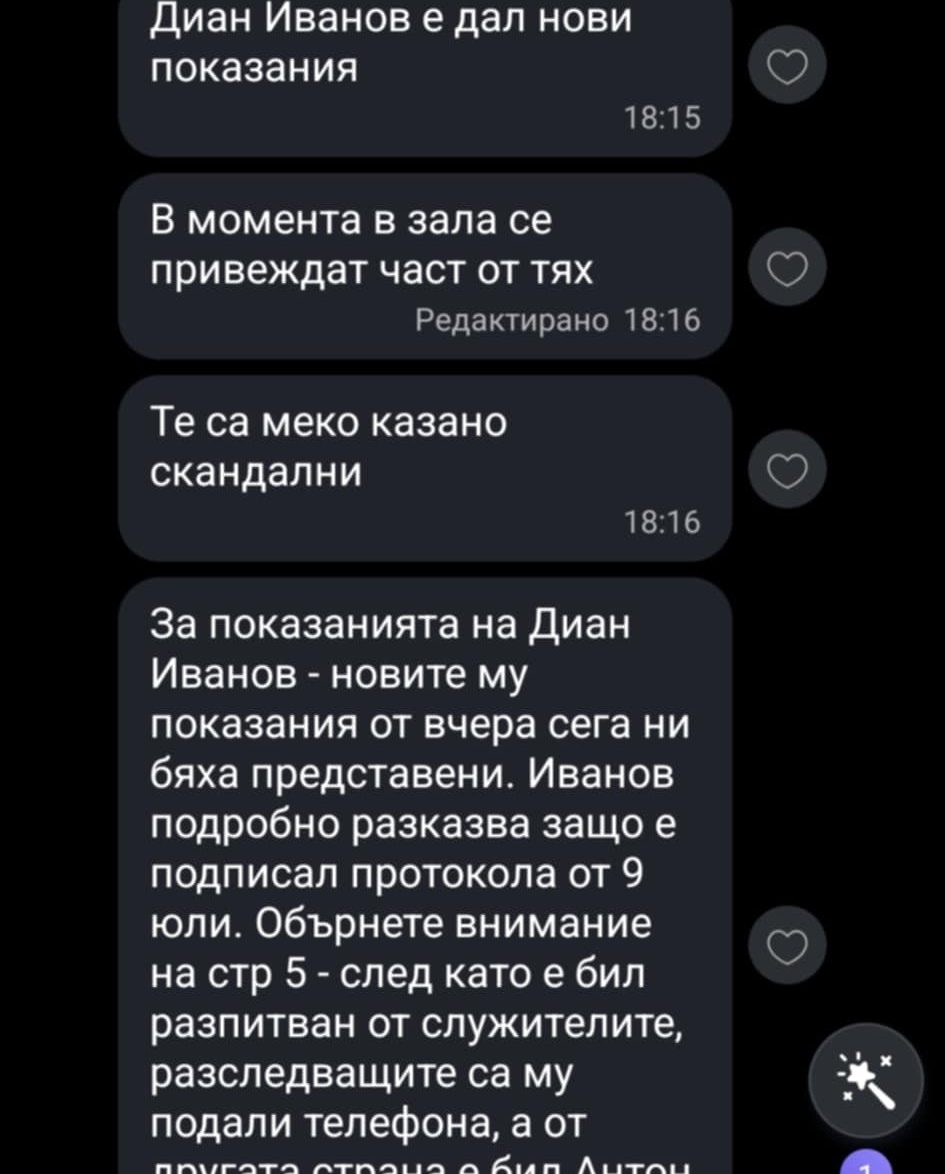945x1174 pixels.
Task: Like the long message about показанията на Диан Иванов
Action: point(787,945)
